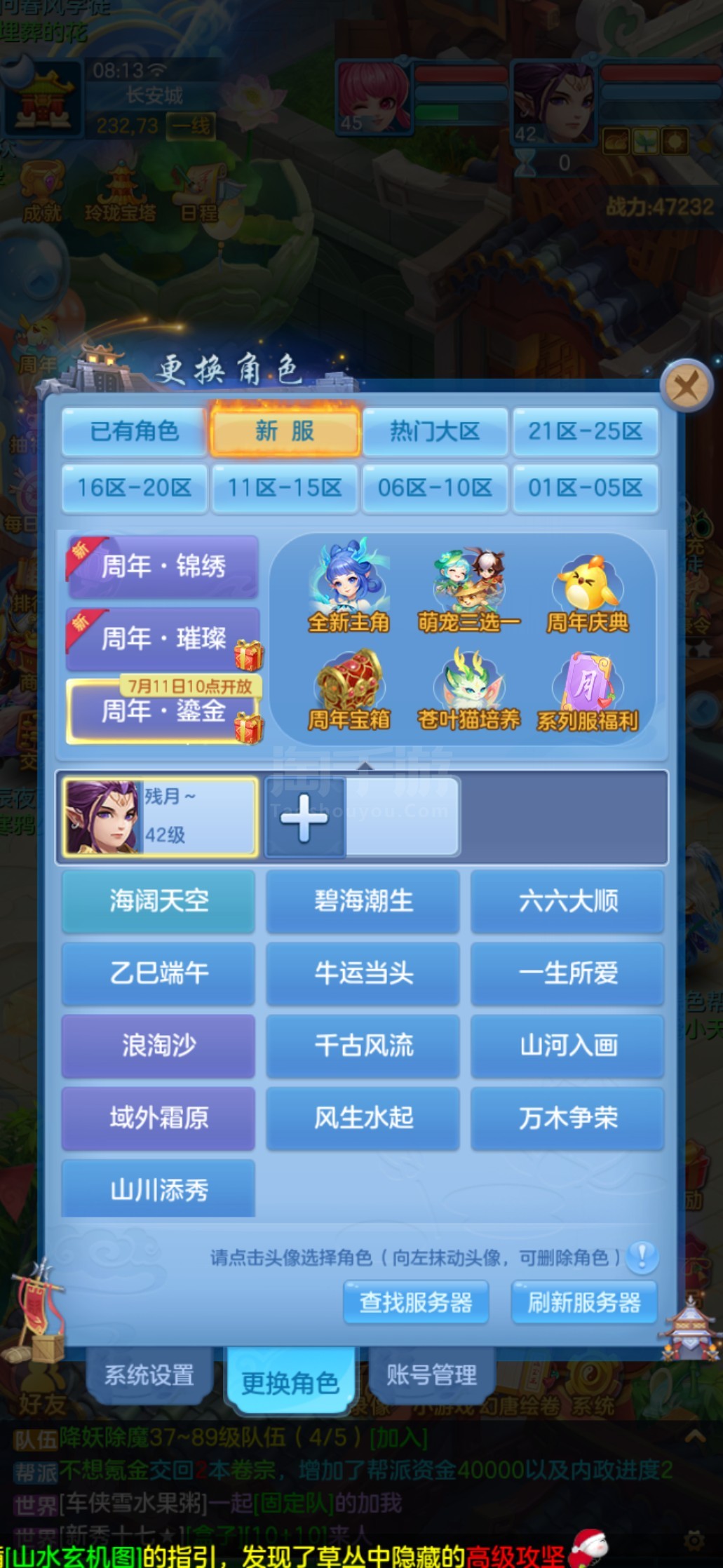Open the 21区-25区 server range
The width and height of the screenshot is (723, 1568).
point(585,431)
